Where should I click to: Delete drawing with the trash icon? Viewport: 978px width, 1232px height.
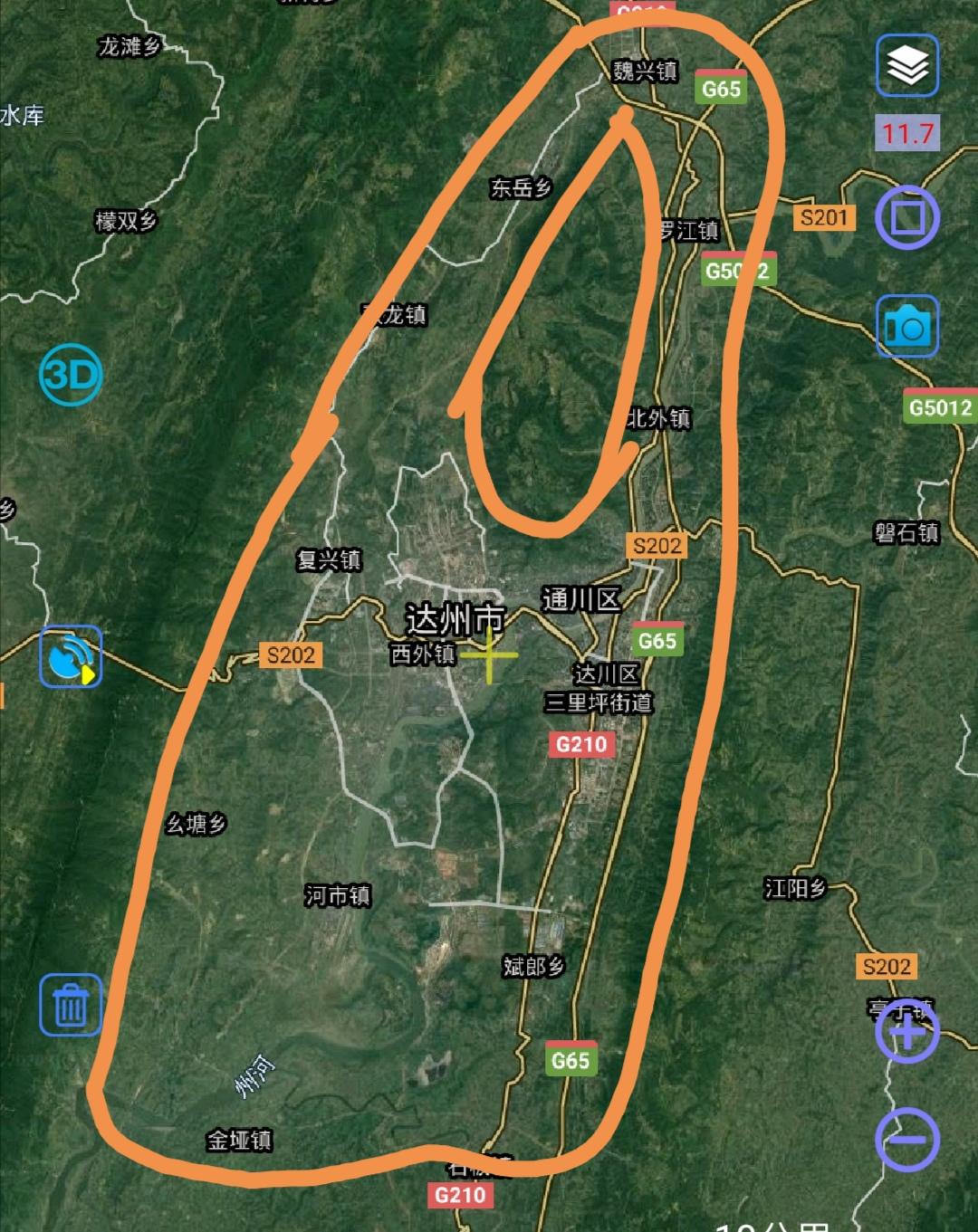[71, 1005]
